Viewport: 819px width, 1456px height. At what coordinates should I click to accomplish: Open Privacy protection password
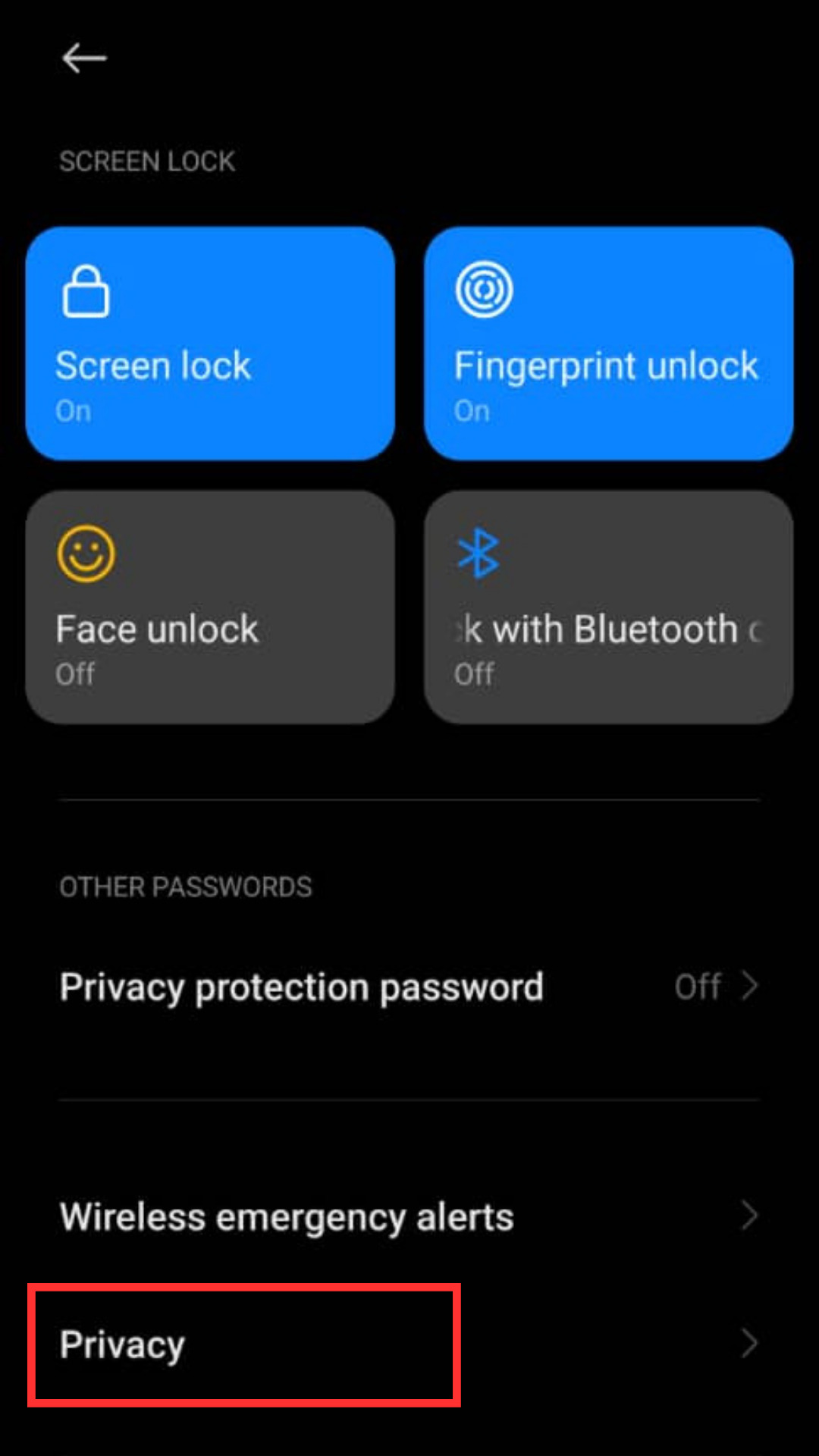click(x=409, y=987)
